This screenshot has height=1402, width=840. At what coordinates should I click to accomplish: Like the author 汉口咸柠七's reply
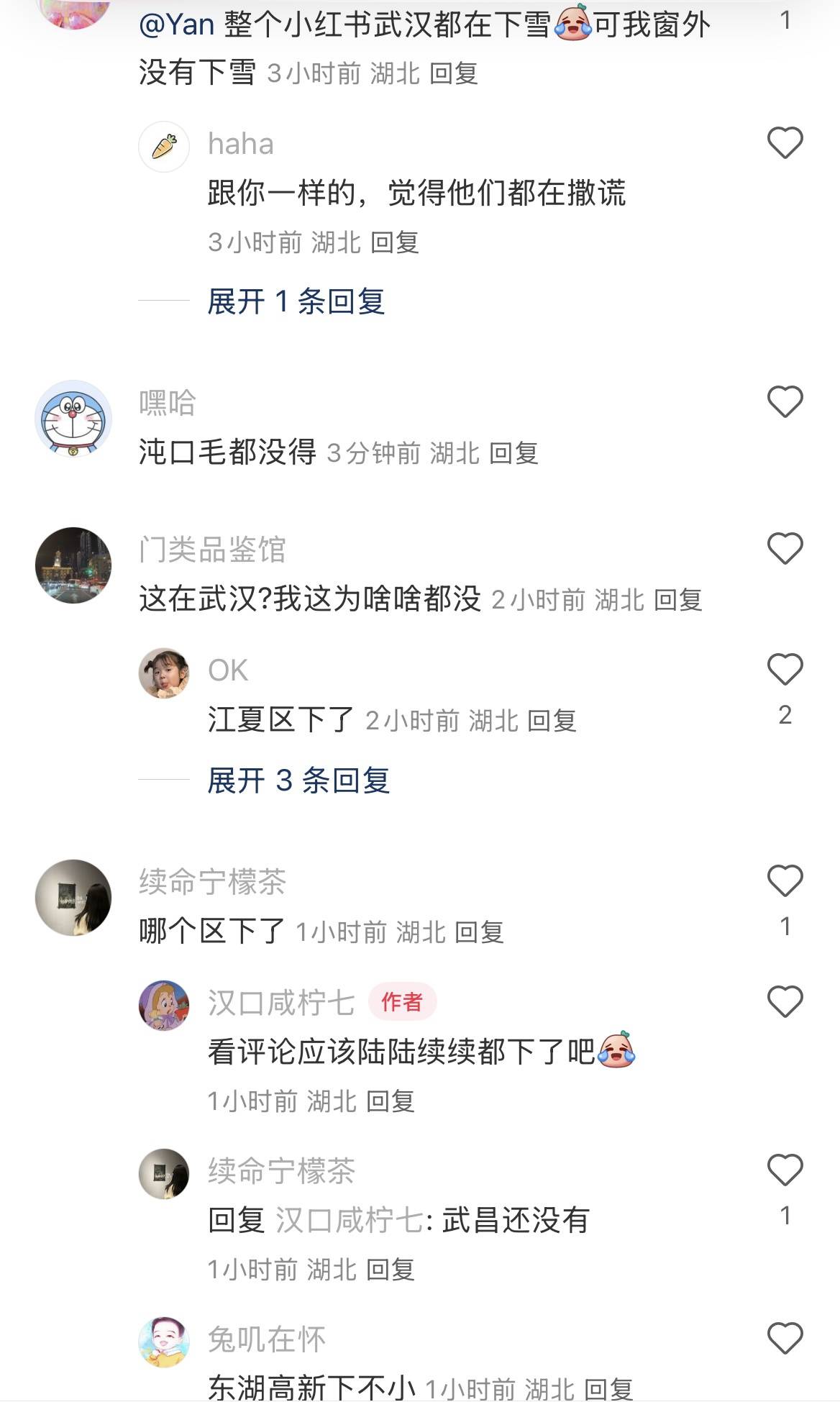tap(785, 1001)
